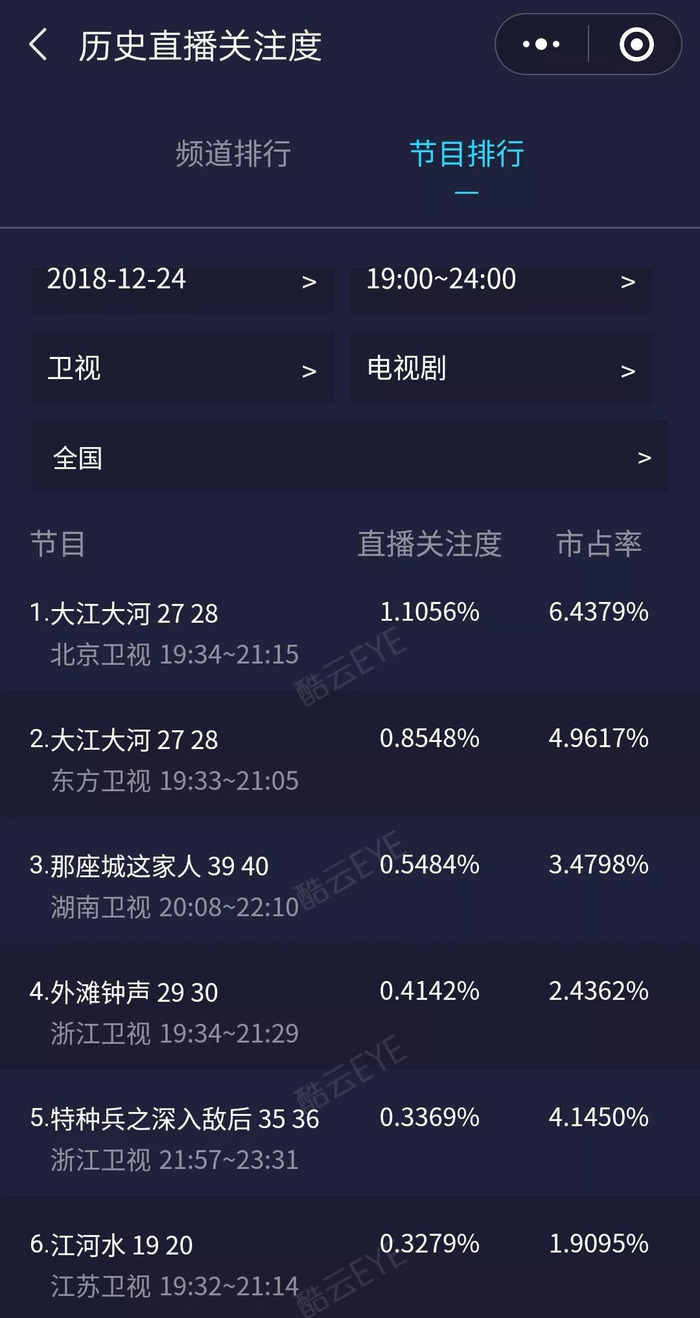Go back using the top-left arrow
This screenshot has width=700, height=1318.
pyautogui.click(x=38, y=45)
